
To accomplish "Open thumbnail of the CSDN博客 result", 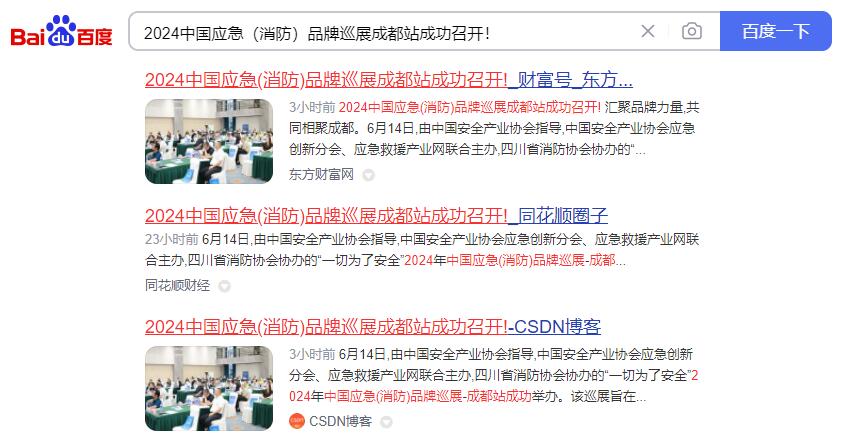I will [x=209, y=388].
